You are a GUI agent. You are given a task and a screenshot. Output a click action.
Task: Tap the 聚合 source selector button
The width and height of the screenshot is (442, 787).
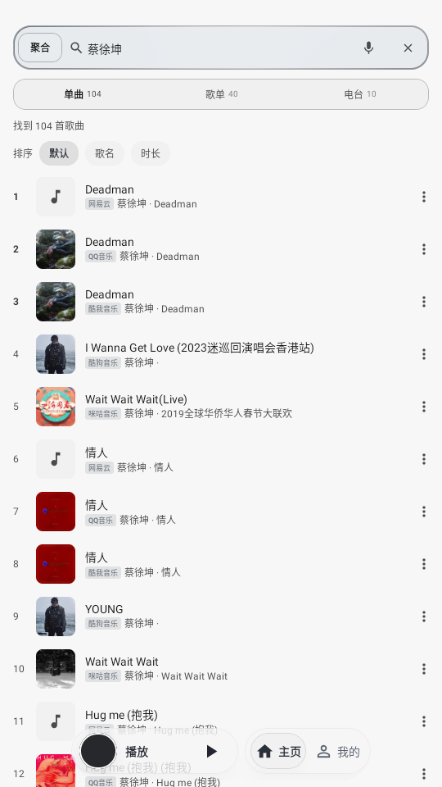(x=40, y=48)
